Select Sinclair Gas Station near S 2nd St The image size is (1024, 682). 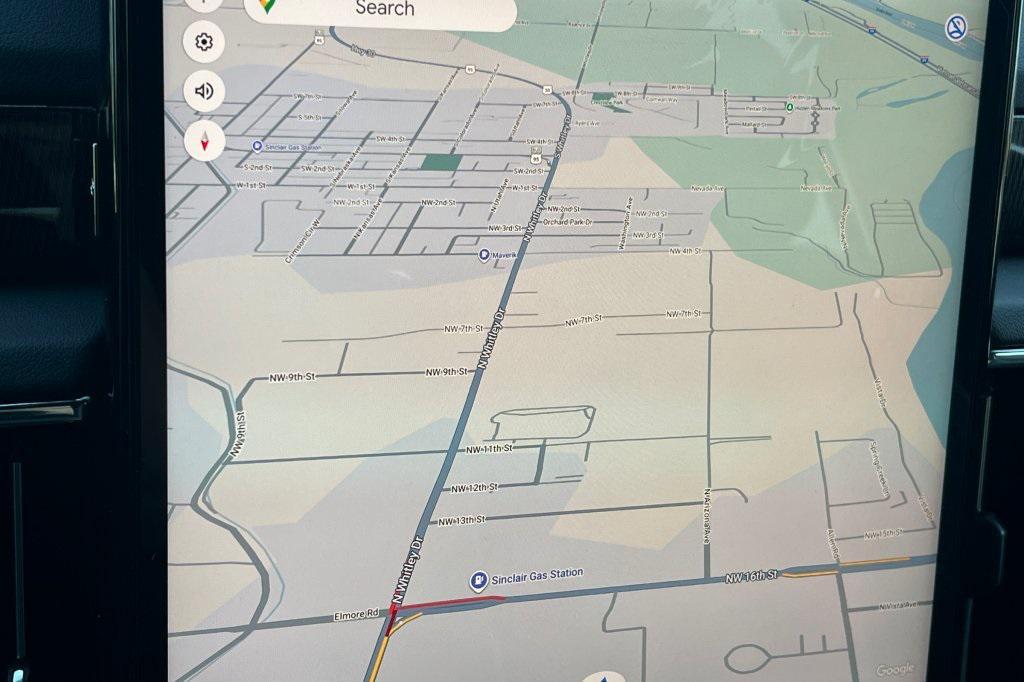pyautogui.click(x=258, y=147)
